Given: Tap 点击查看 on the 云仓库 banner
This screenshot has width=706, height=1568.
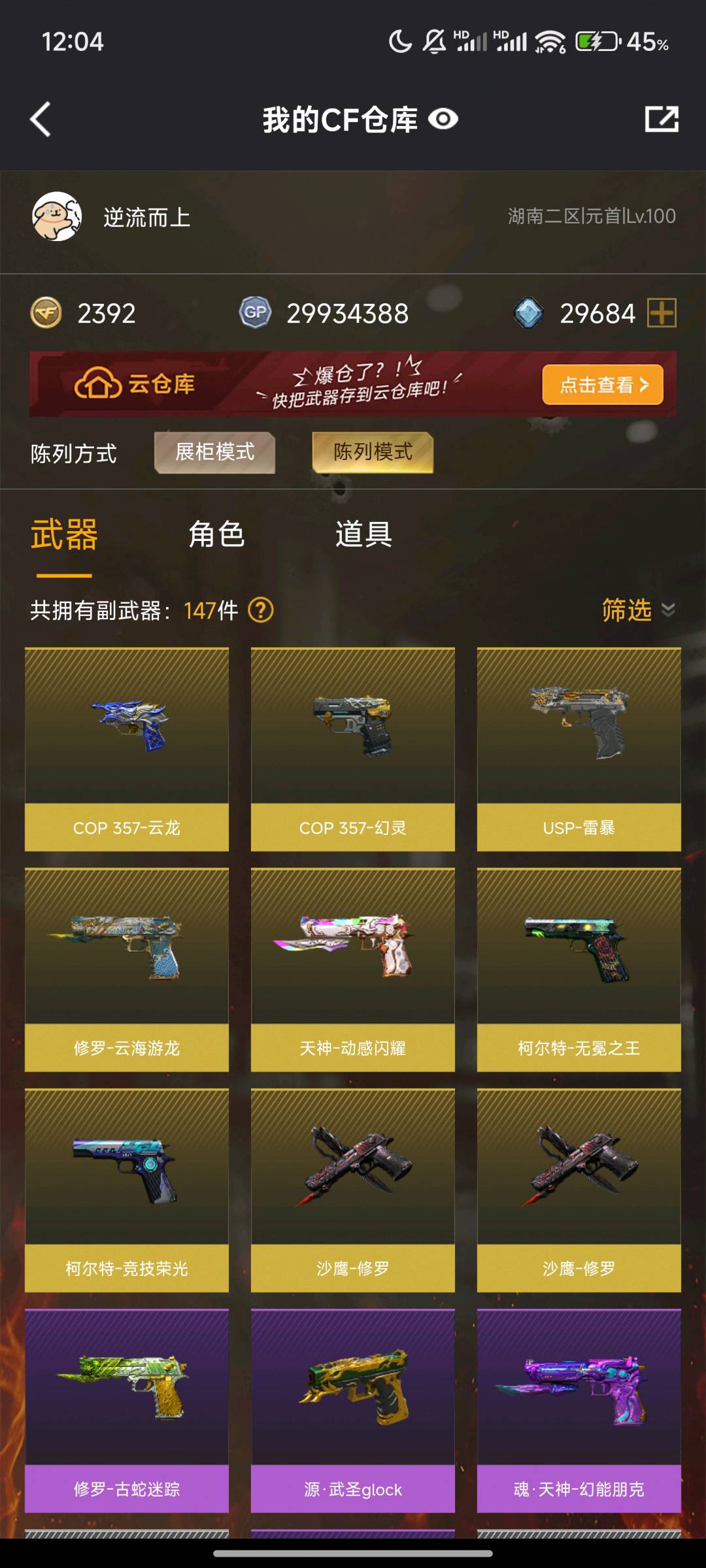Looking at the screenshot, I should (602, 385).
